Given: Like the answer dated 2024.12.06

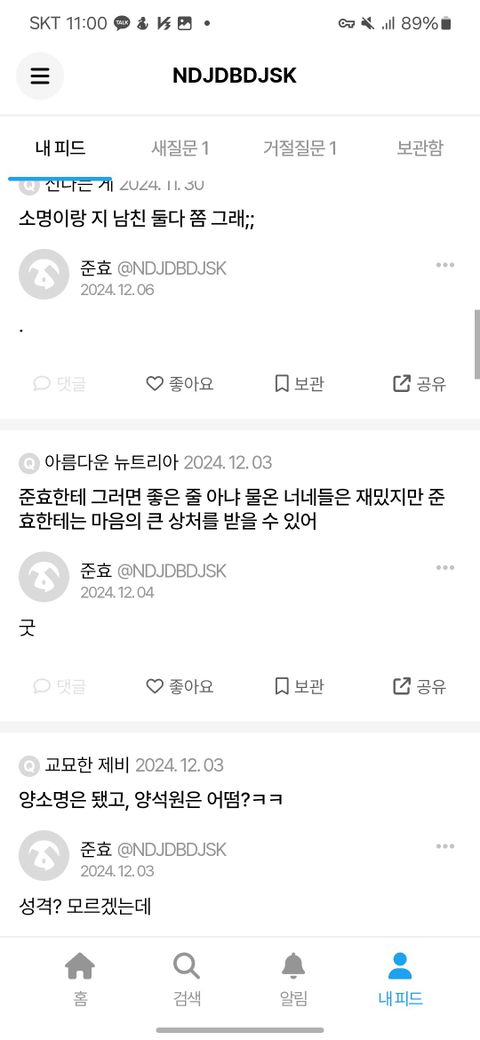Looking at the screenshot, I should (x=180, y=383).
